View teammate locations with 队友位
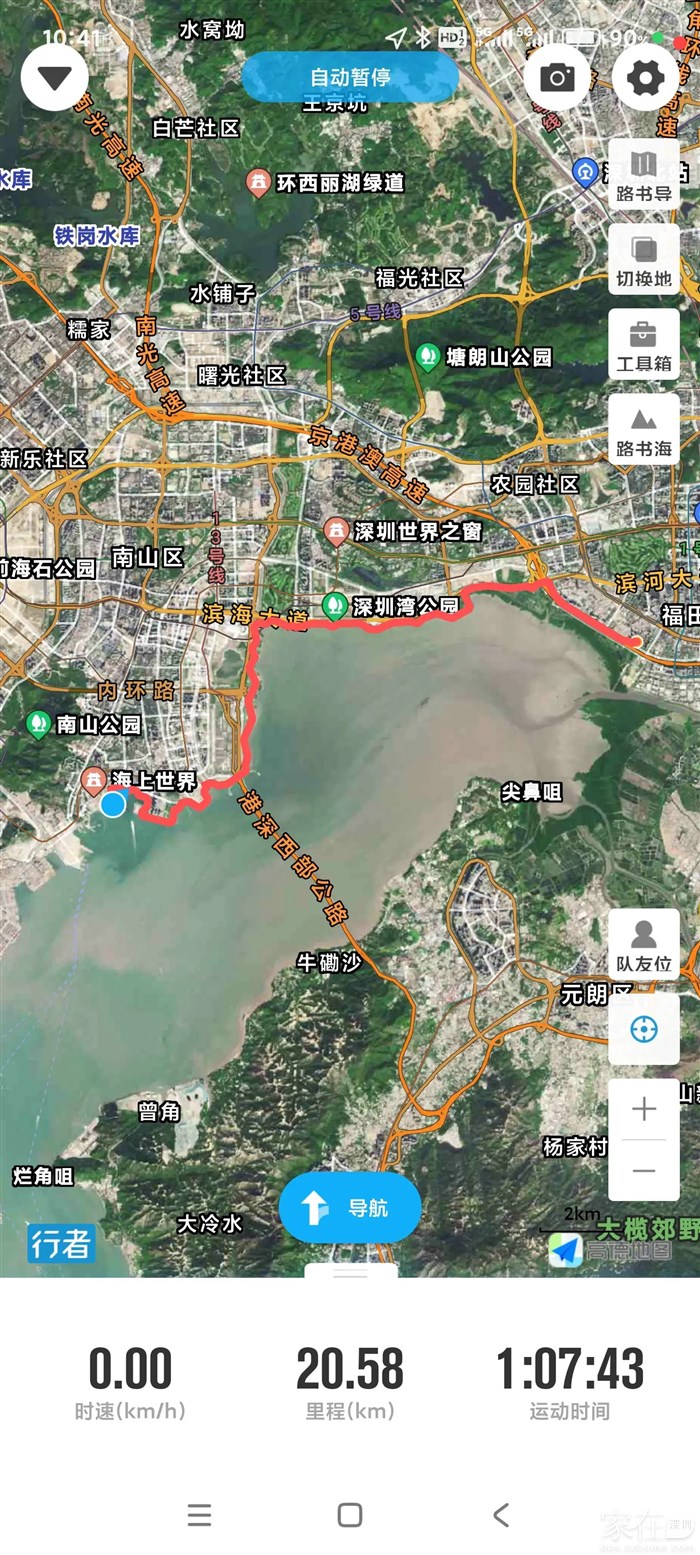 (644, 945)
